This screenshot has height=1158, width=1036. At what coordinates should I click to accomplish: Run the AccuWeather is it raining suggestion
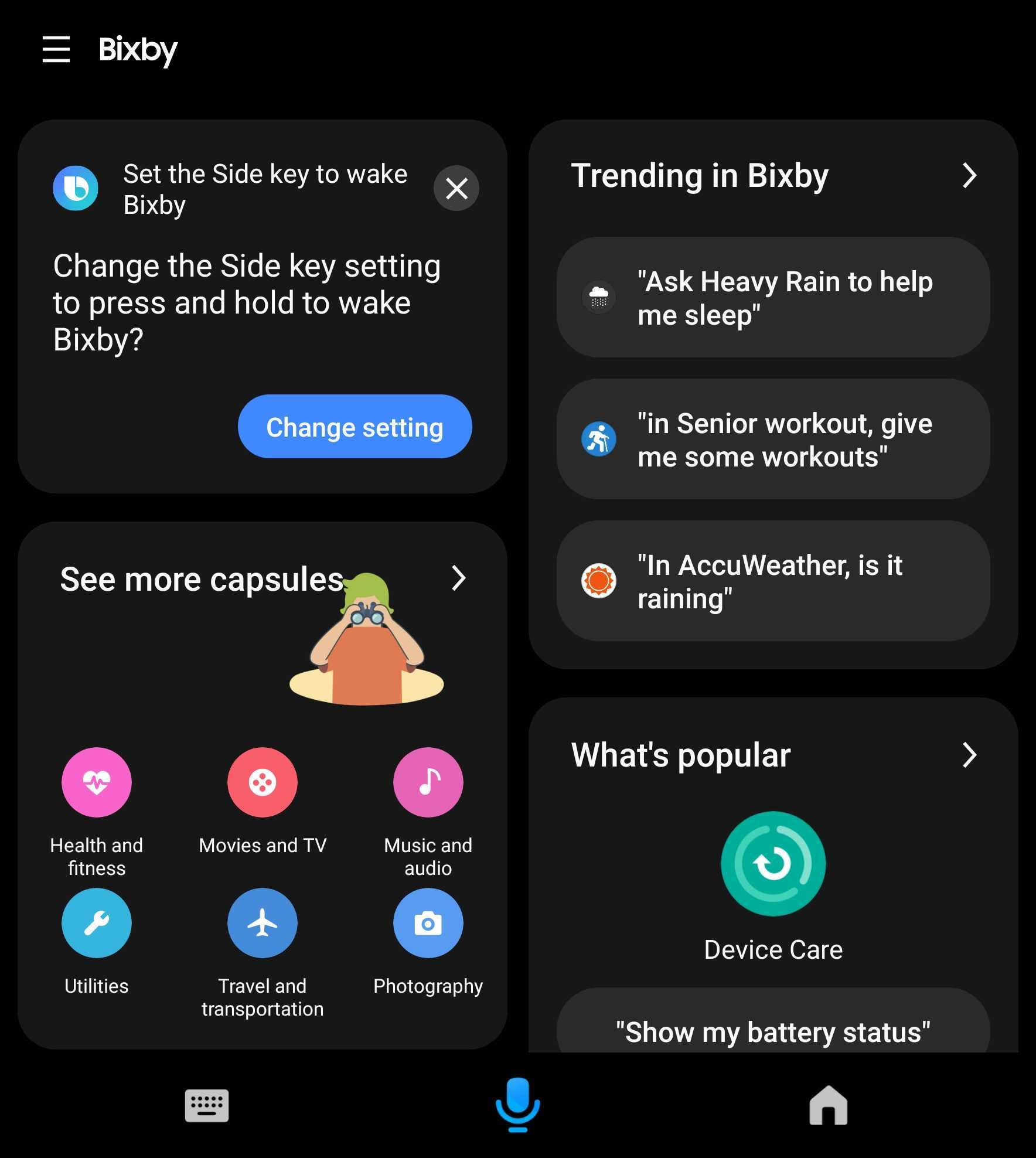pos(772,581)
